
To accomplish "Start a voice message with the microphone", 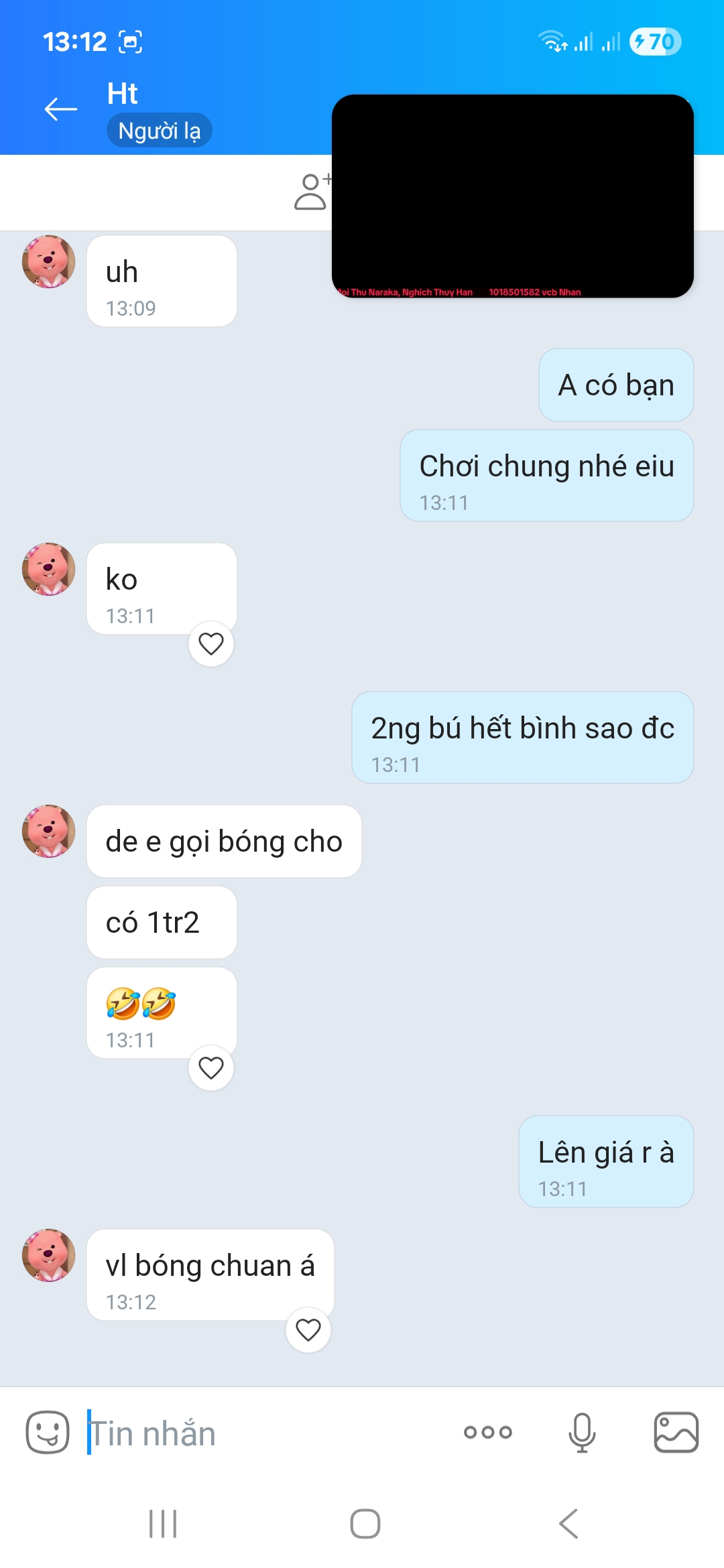I will [581, 1432].
